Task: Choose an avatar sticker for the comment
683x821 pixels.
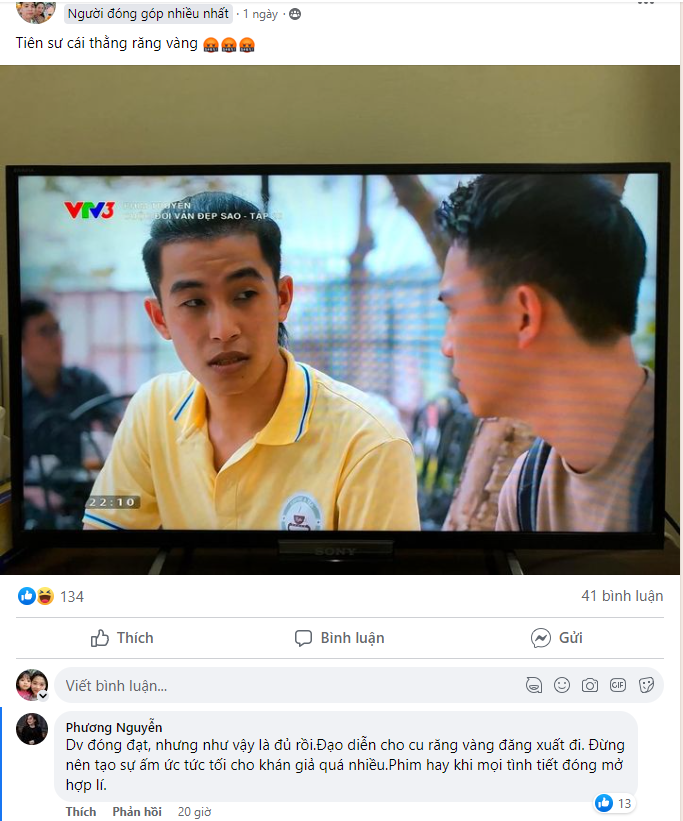Action: pyautogui.click(x=534, y=686)
